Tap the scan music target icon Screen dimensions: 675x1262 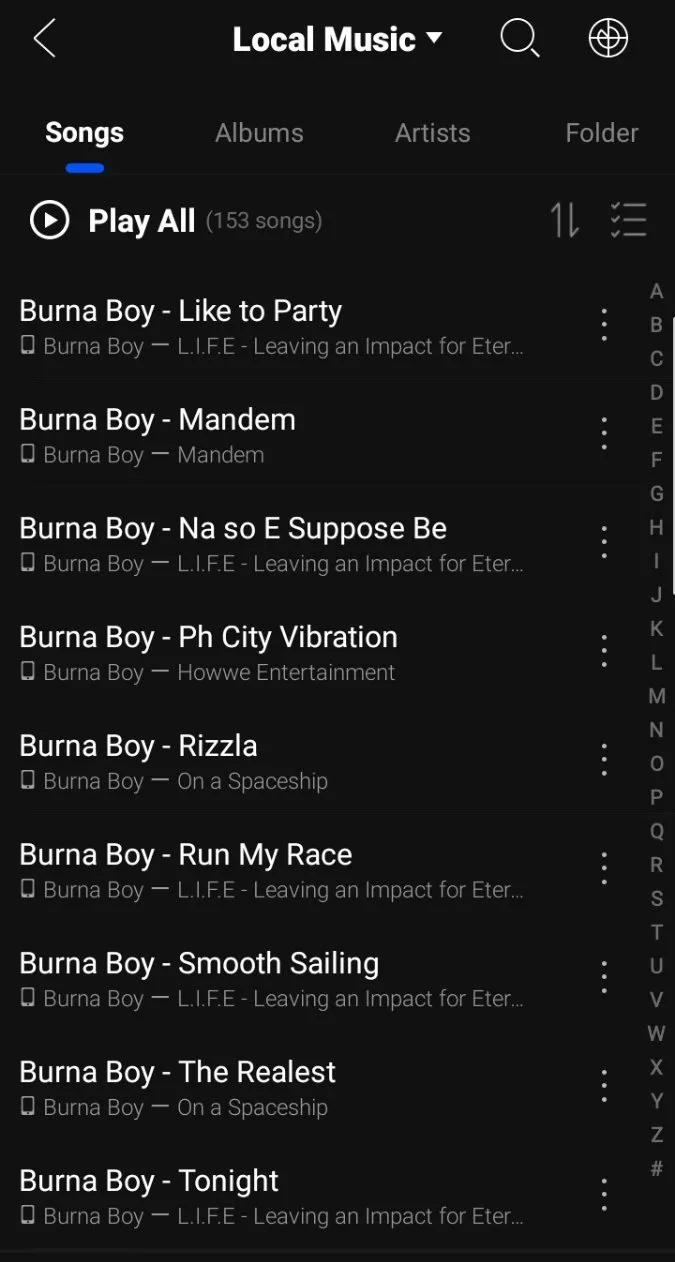click(608, 39)
